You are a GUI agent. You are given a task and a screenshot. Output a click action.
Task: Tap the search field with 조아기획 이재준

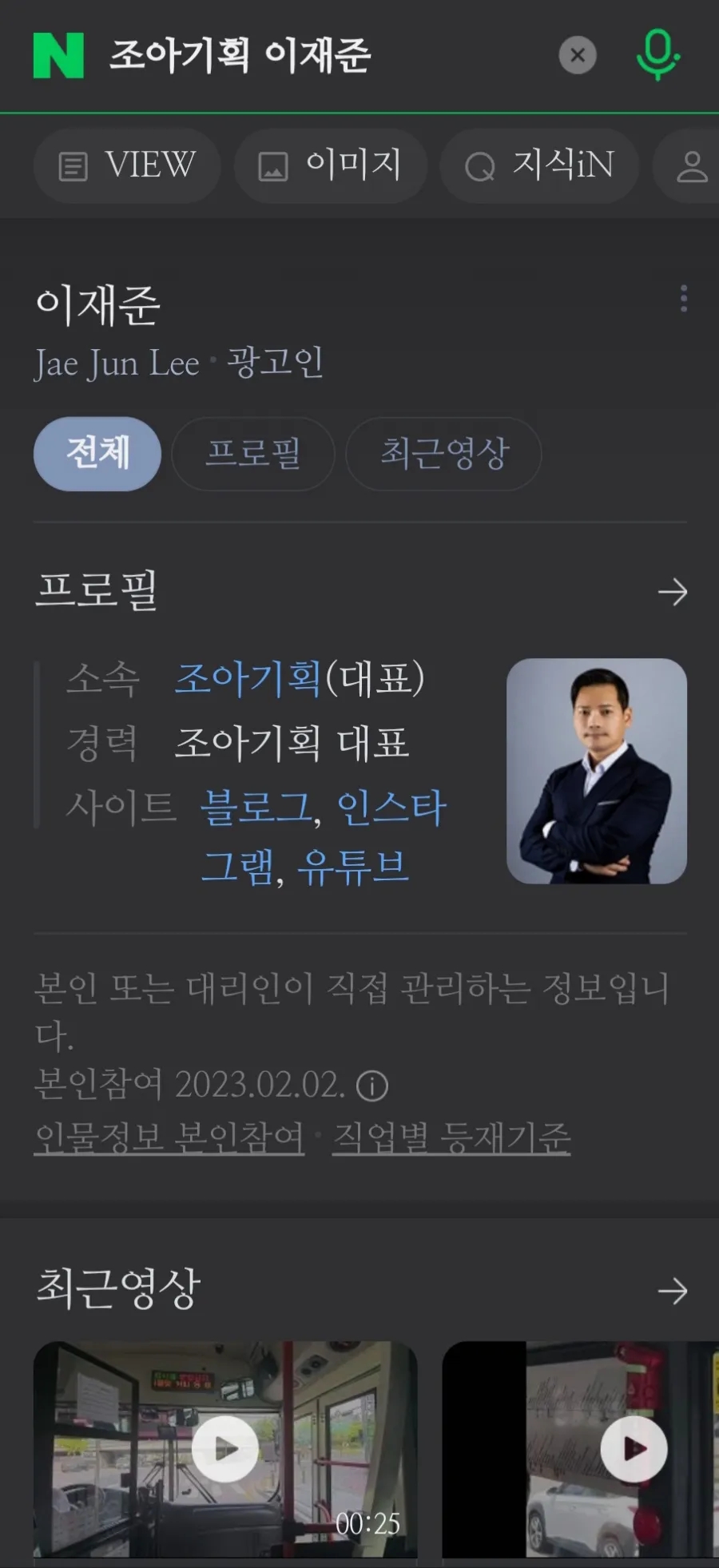[320, 55]
